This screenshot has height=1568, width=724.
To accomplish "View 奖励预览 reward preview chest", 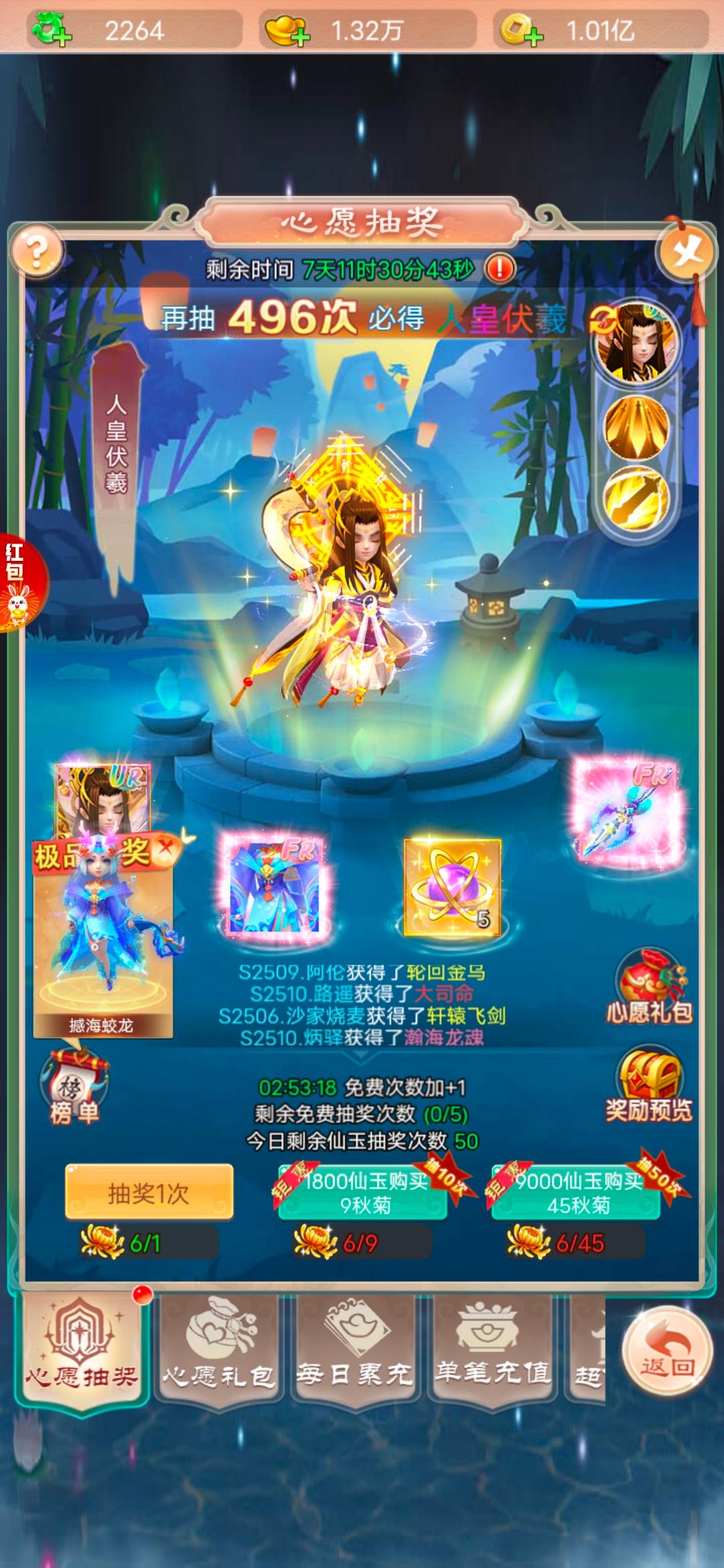I will click(649, 1086).
